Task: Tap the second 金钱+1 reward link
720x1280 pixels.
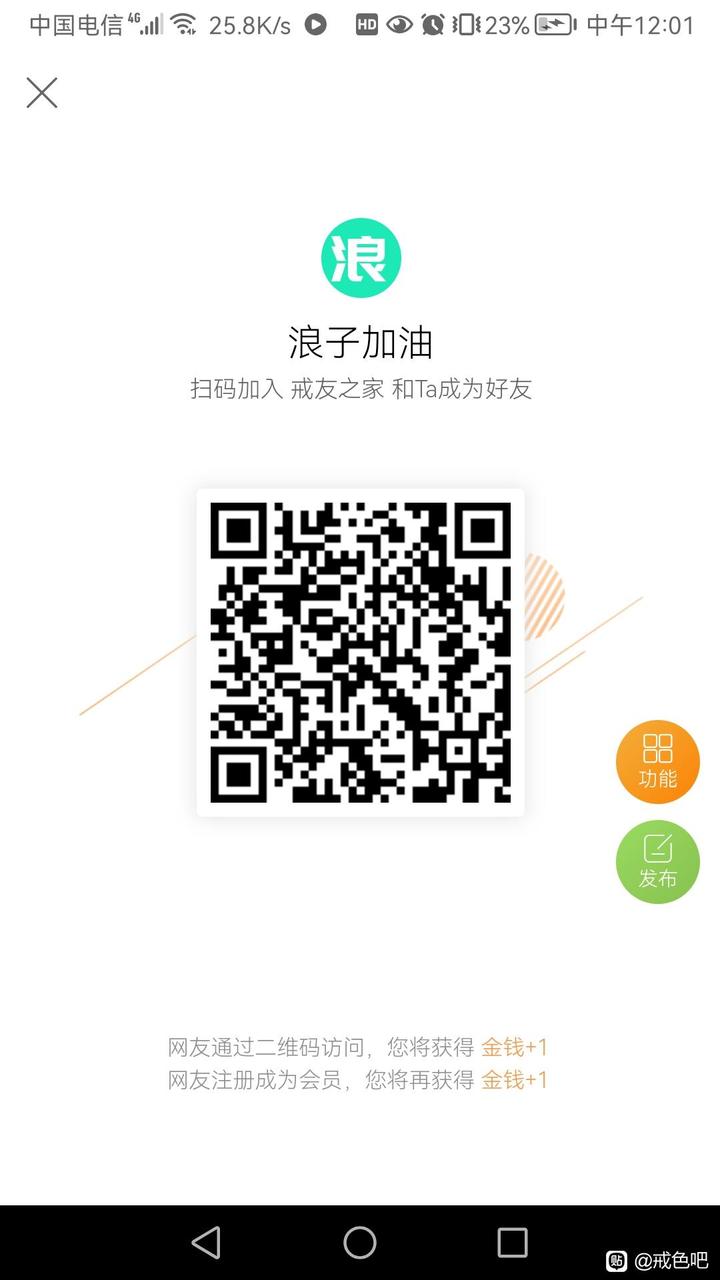Action: [x=516, y=1081]
